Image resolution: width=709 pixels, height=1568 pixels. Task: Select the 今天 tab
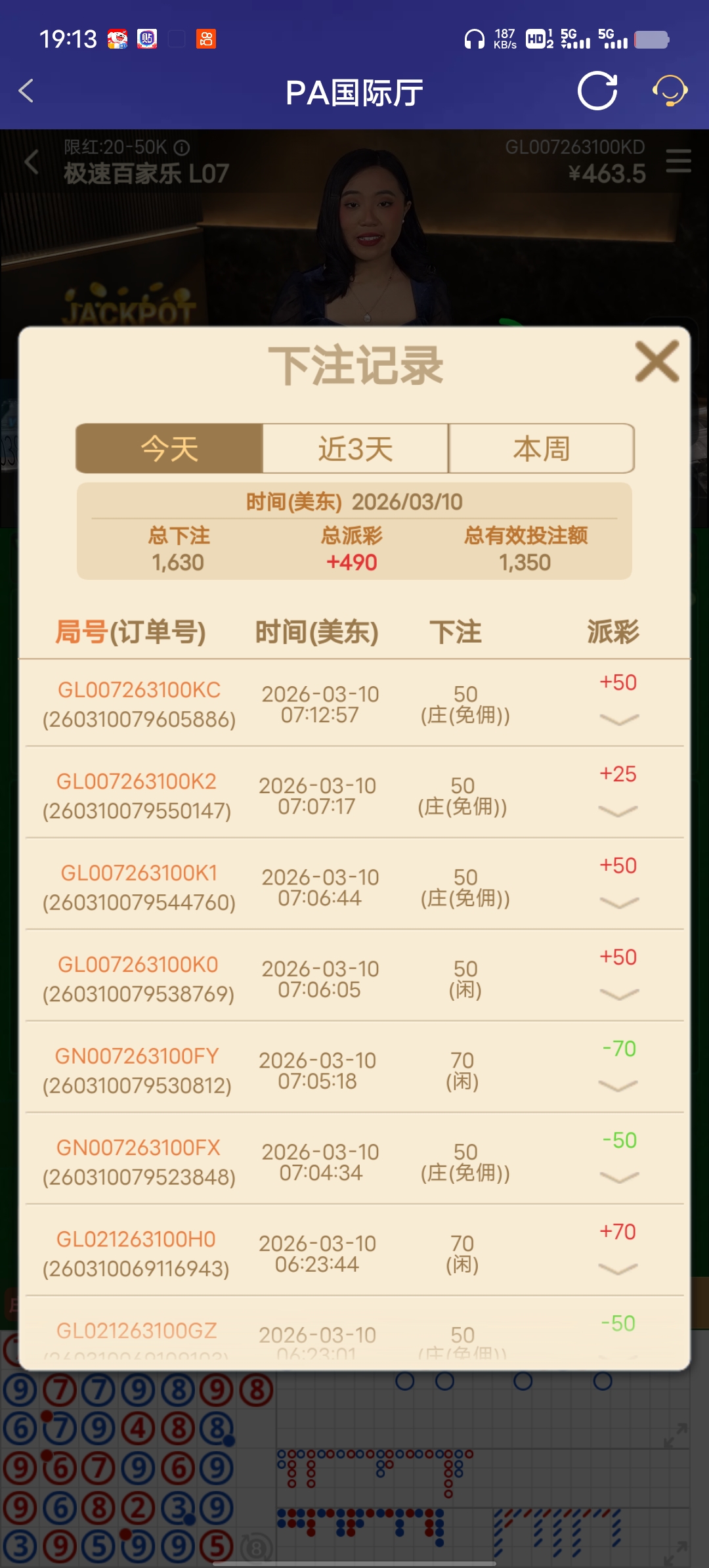coord(169,448)
